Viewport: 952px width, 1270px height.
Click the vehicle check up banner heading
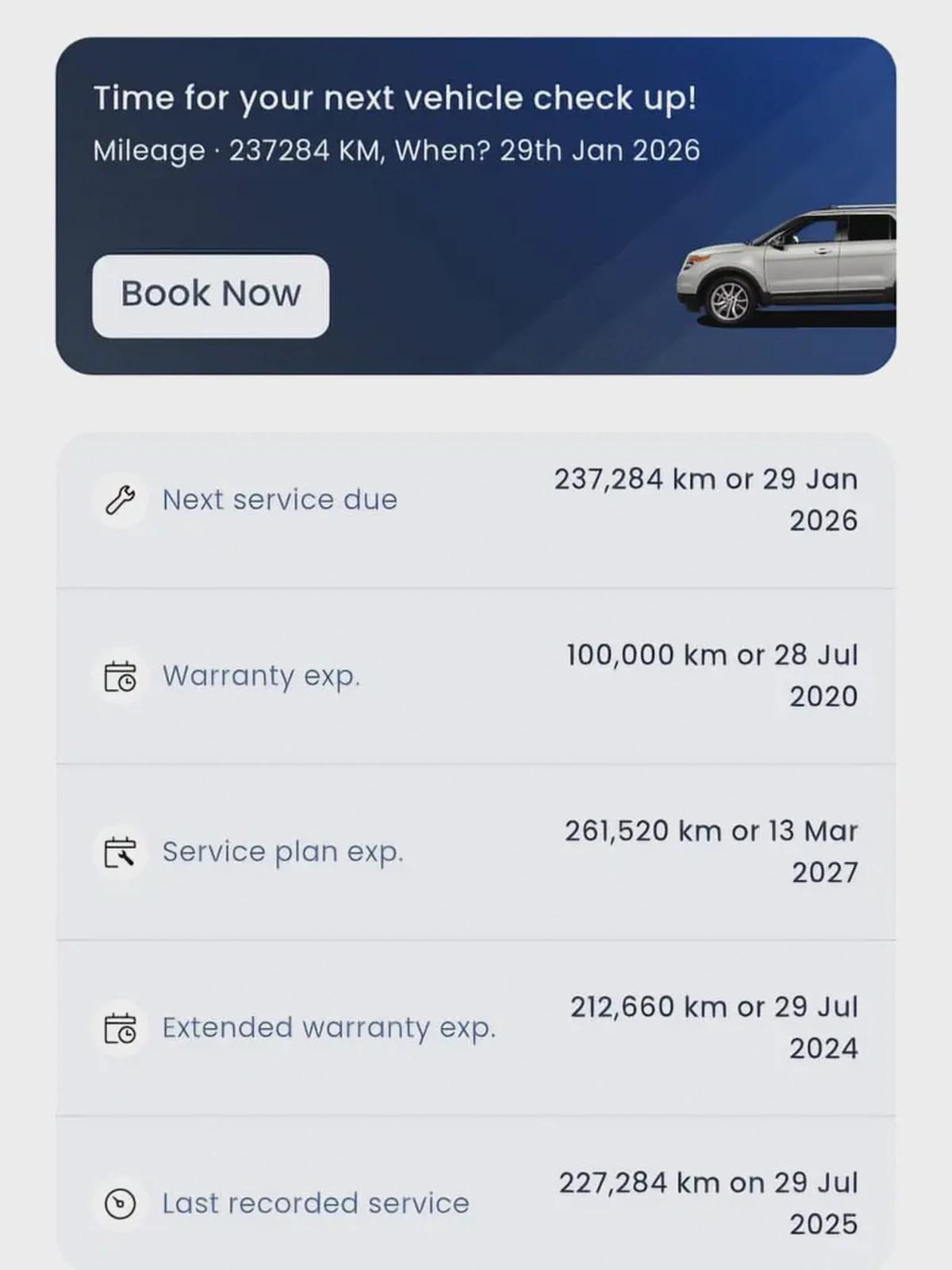click(395, 97)
